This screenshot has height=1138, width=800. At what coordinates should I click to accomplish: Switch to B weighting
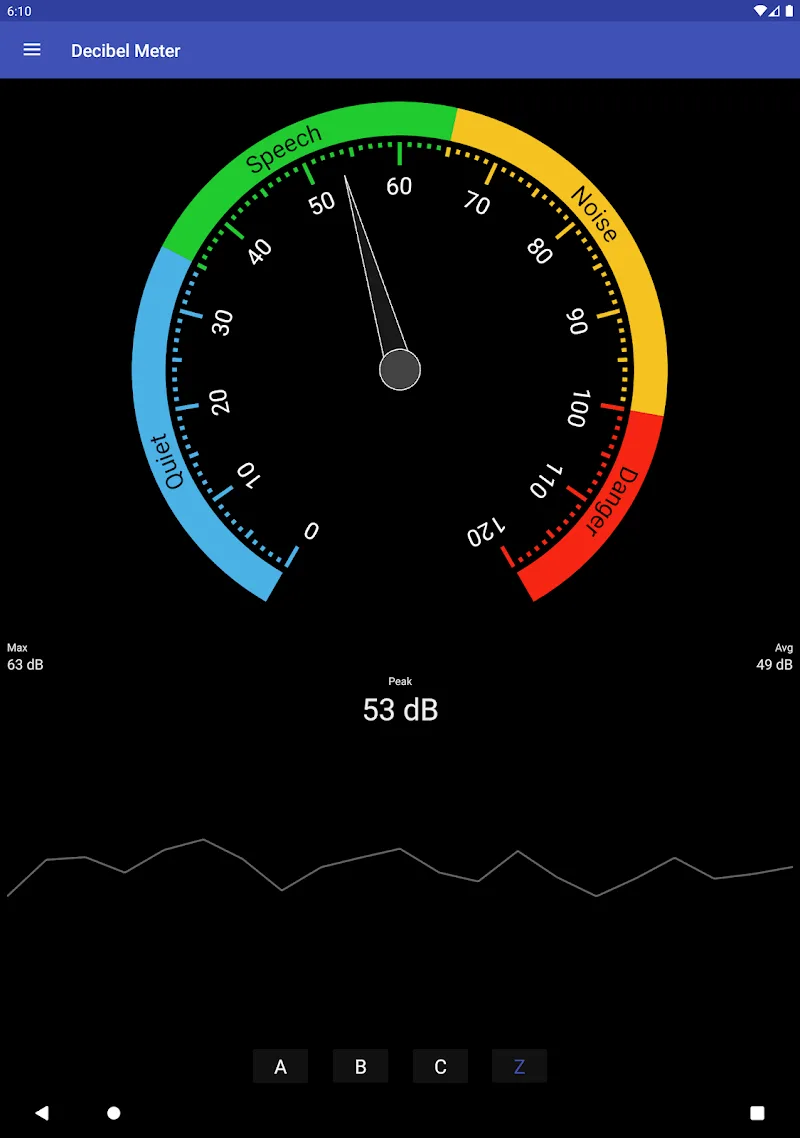(x=360, y=1066)
